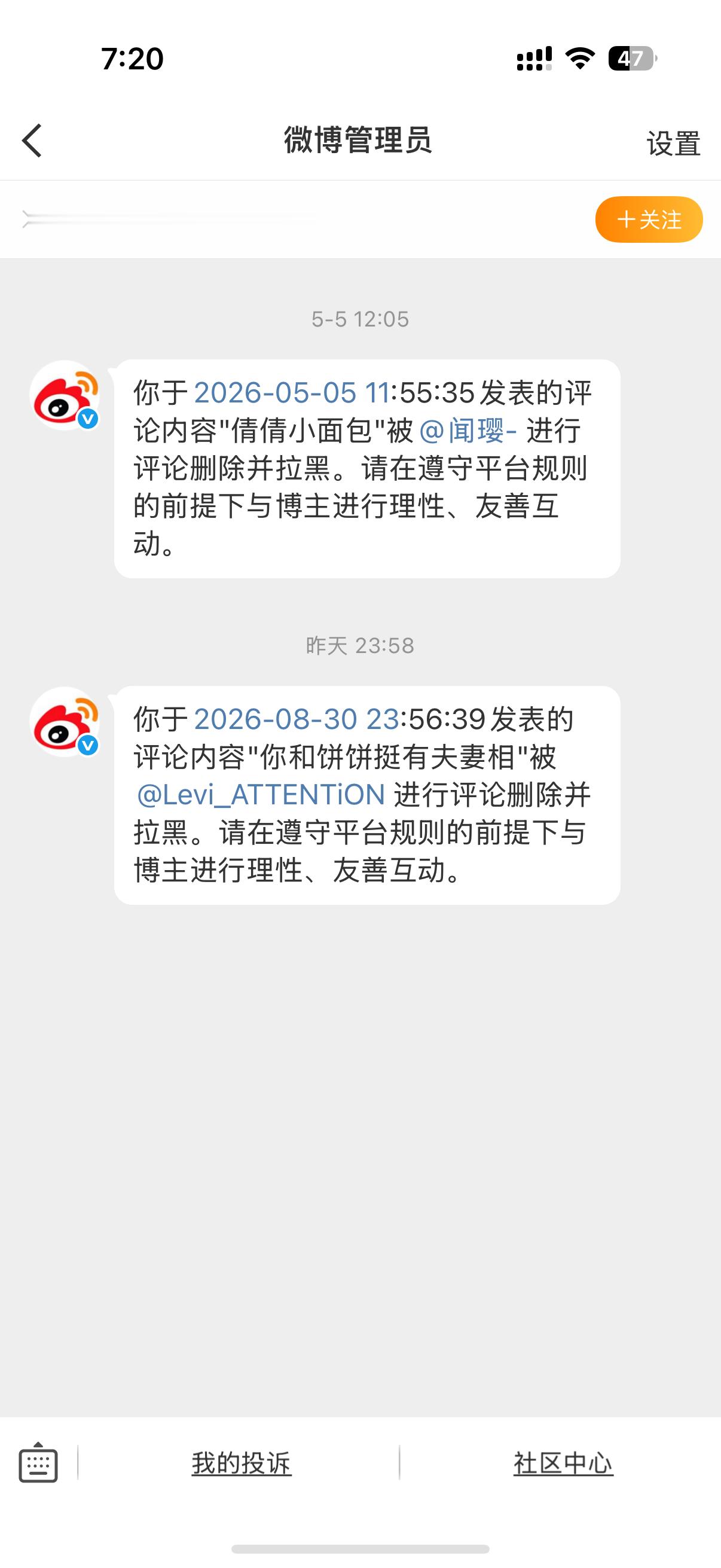Open the @闻璎- user link
Viewport: 721px width, 1568px height.
(468, 431)
